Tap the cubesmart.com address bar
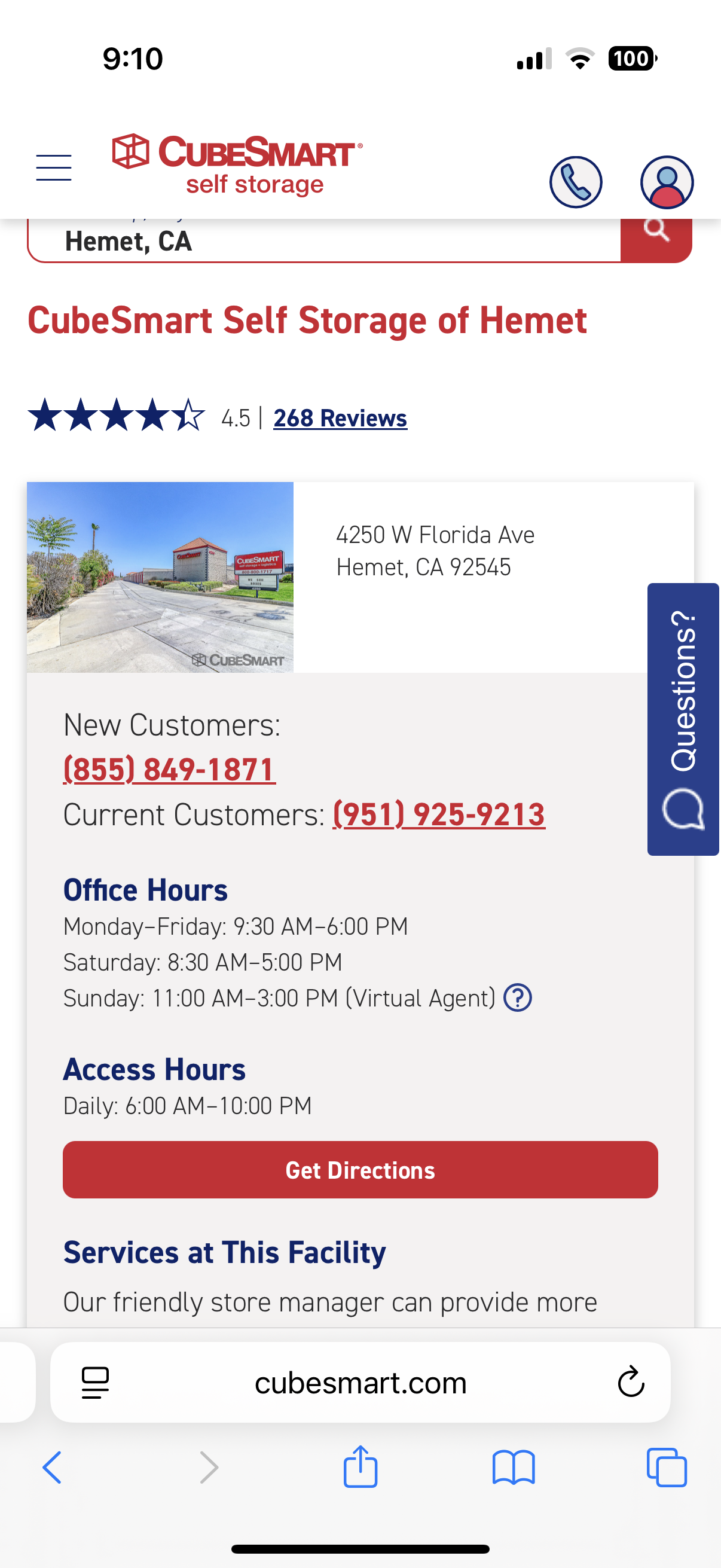 (x=360, y=1383)
